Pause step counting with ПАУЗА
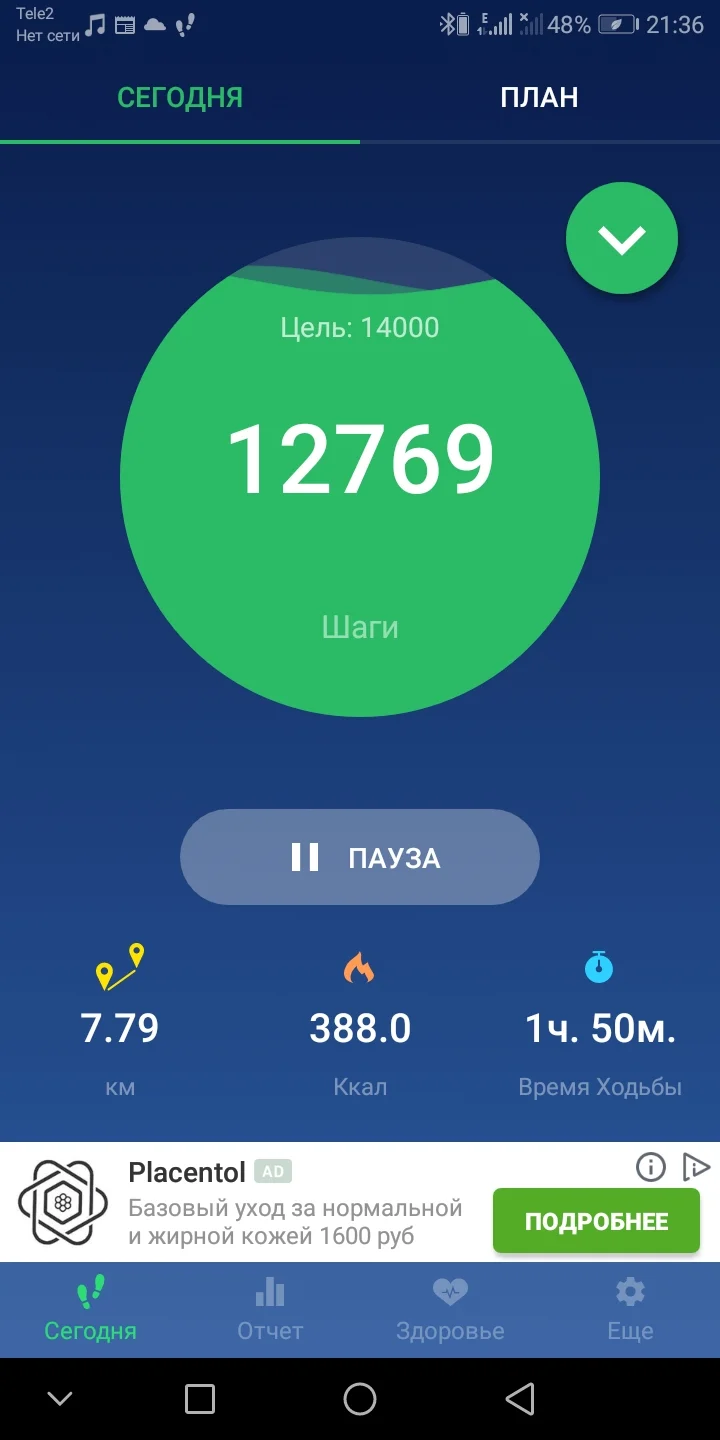 point(360,857)
